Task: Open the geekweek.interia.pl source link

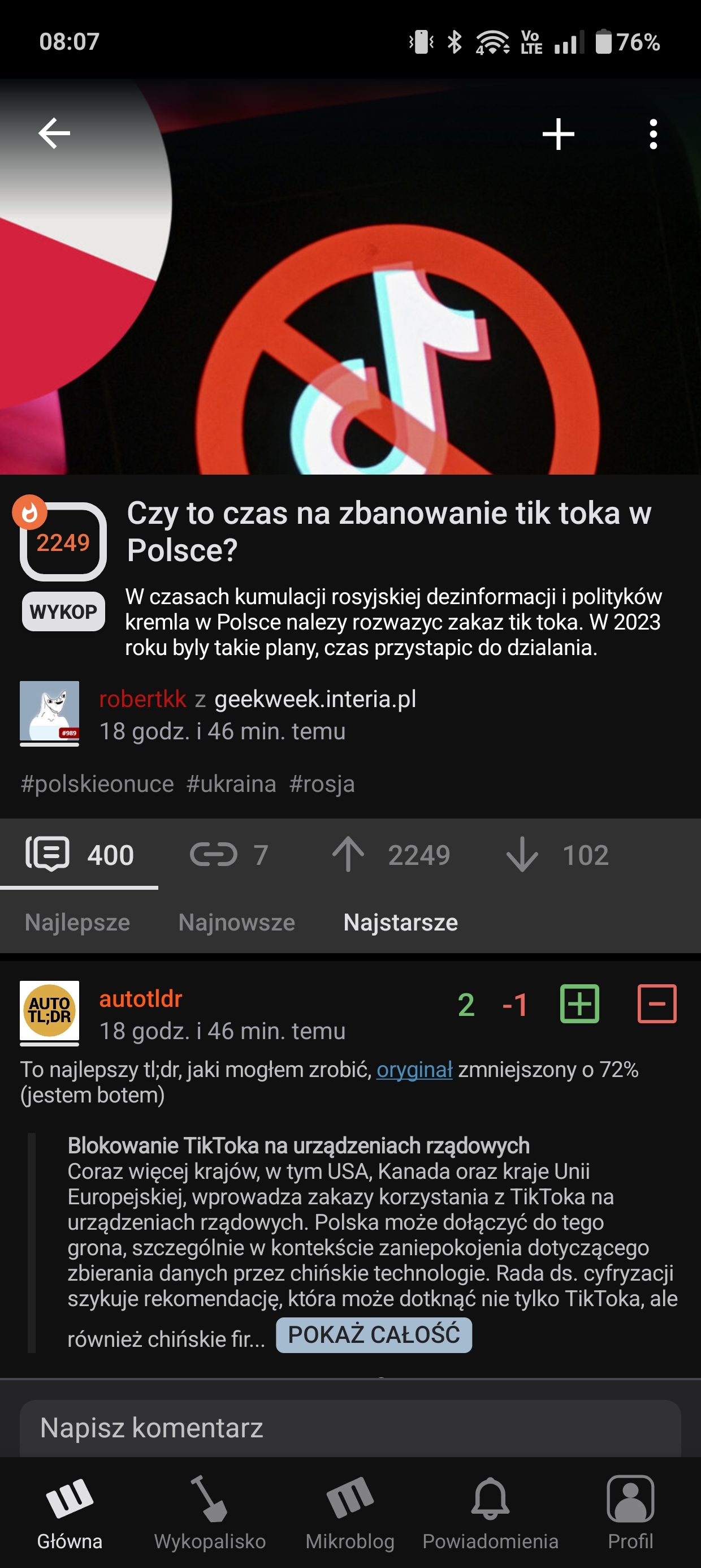Action: pyautogui.click(x=315, y=699)
